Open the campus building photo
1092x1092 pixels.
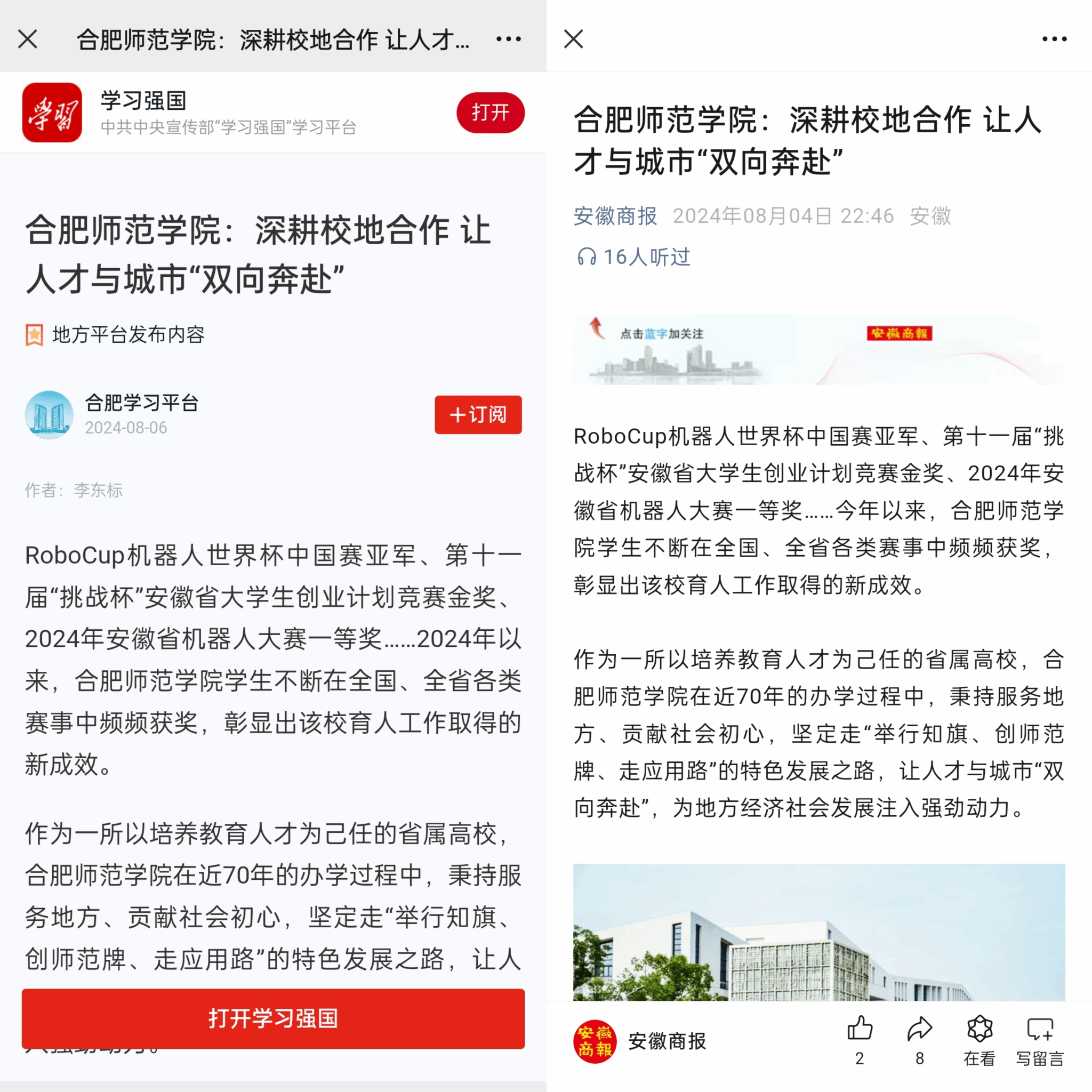coord(818,932)
